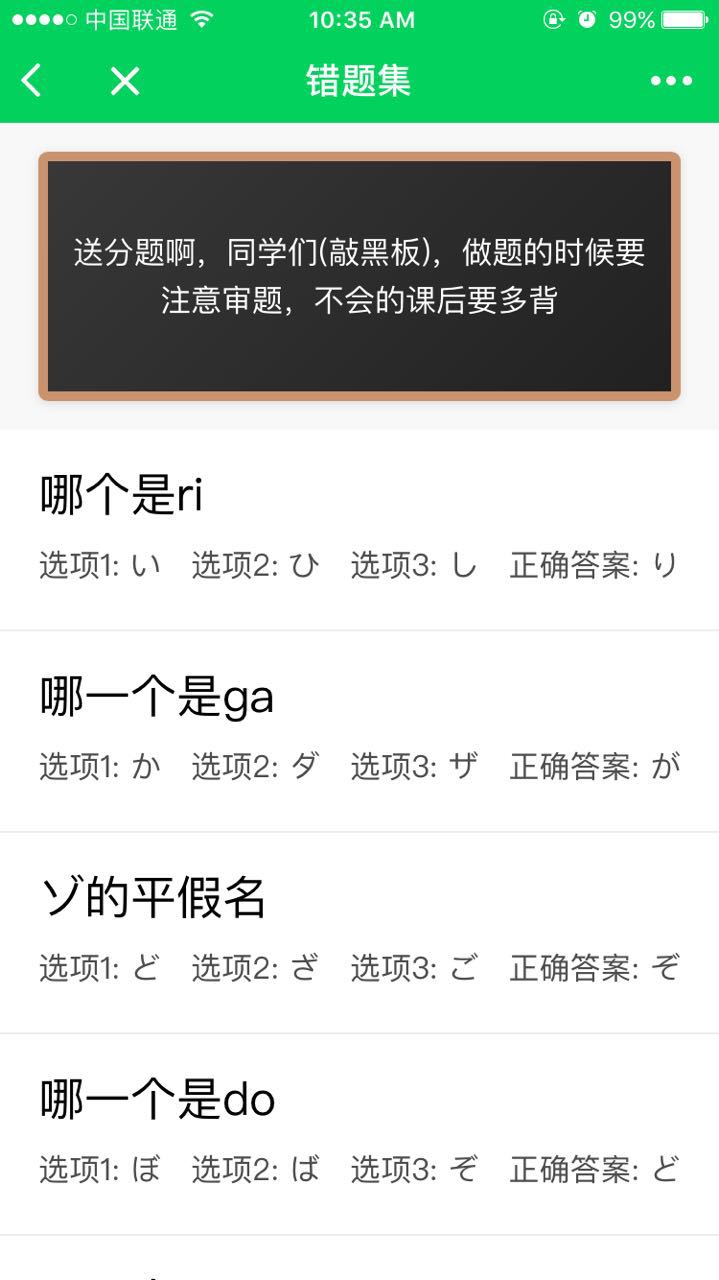719x1280 pixels.
Task: Go back using the header arrow
Action: pos(32,81)
